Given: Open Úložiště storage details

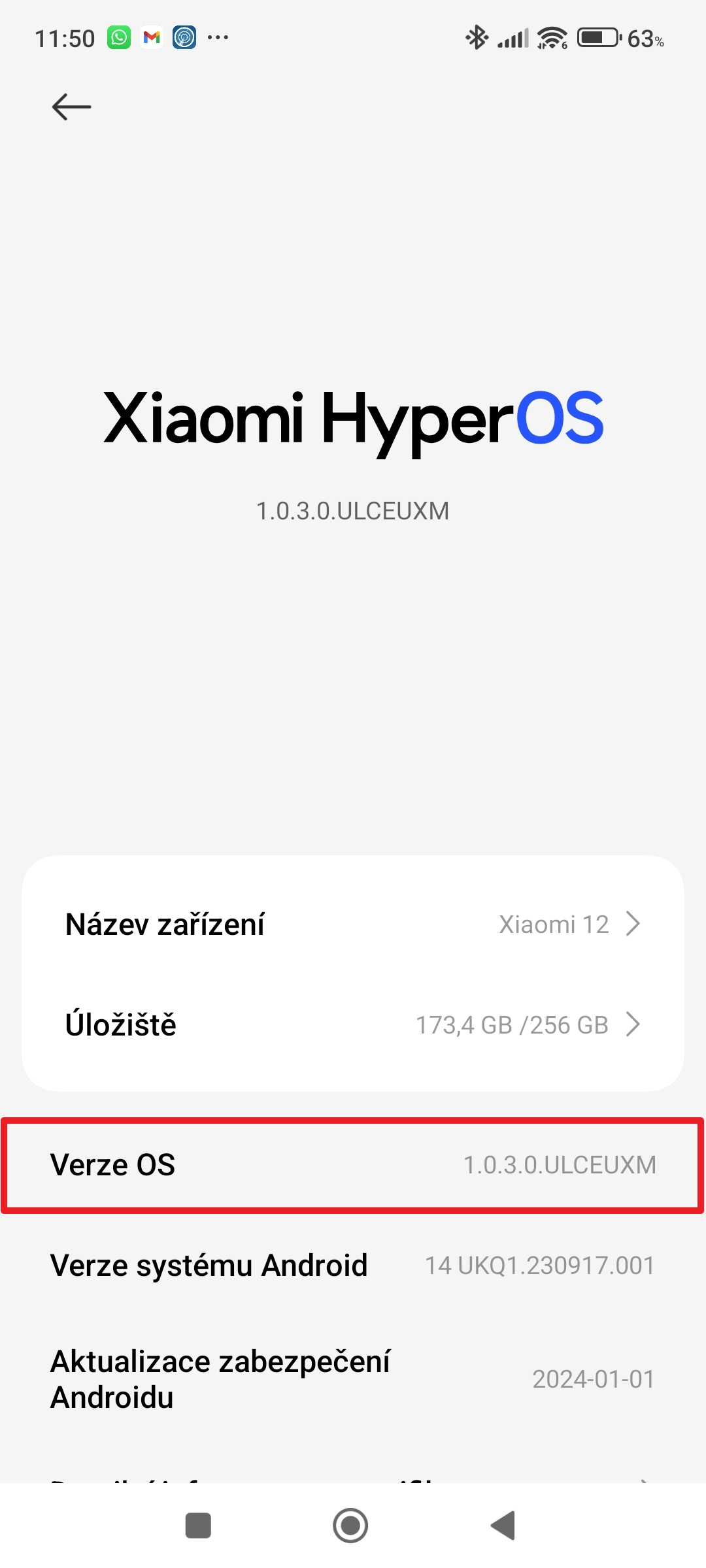Looking at the screenshot, I should (353, 1024).
